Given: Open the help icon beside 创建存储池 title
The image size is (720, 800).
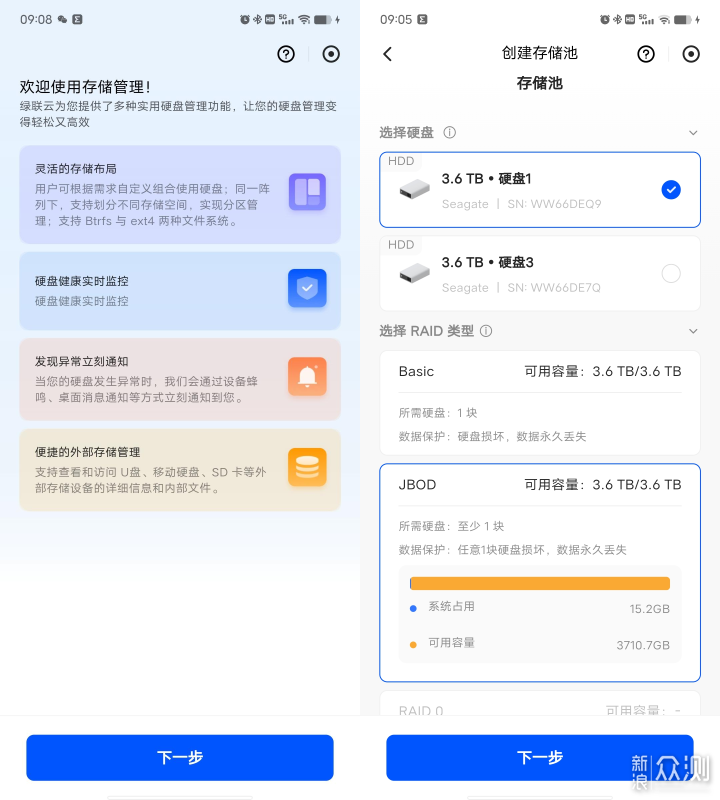Looking at the screenshot, I should tap(646, 54).
